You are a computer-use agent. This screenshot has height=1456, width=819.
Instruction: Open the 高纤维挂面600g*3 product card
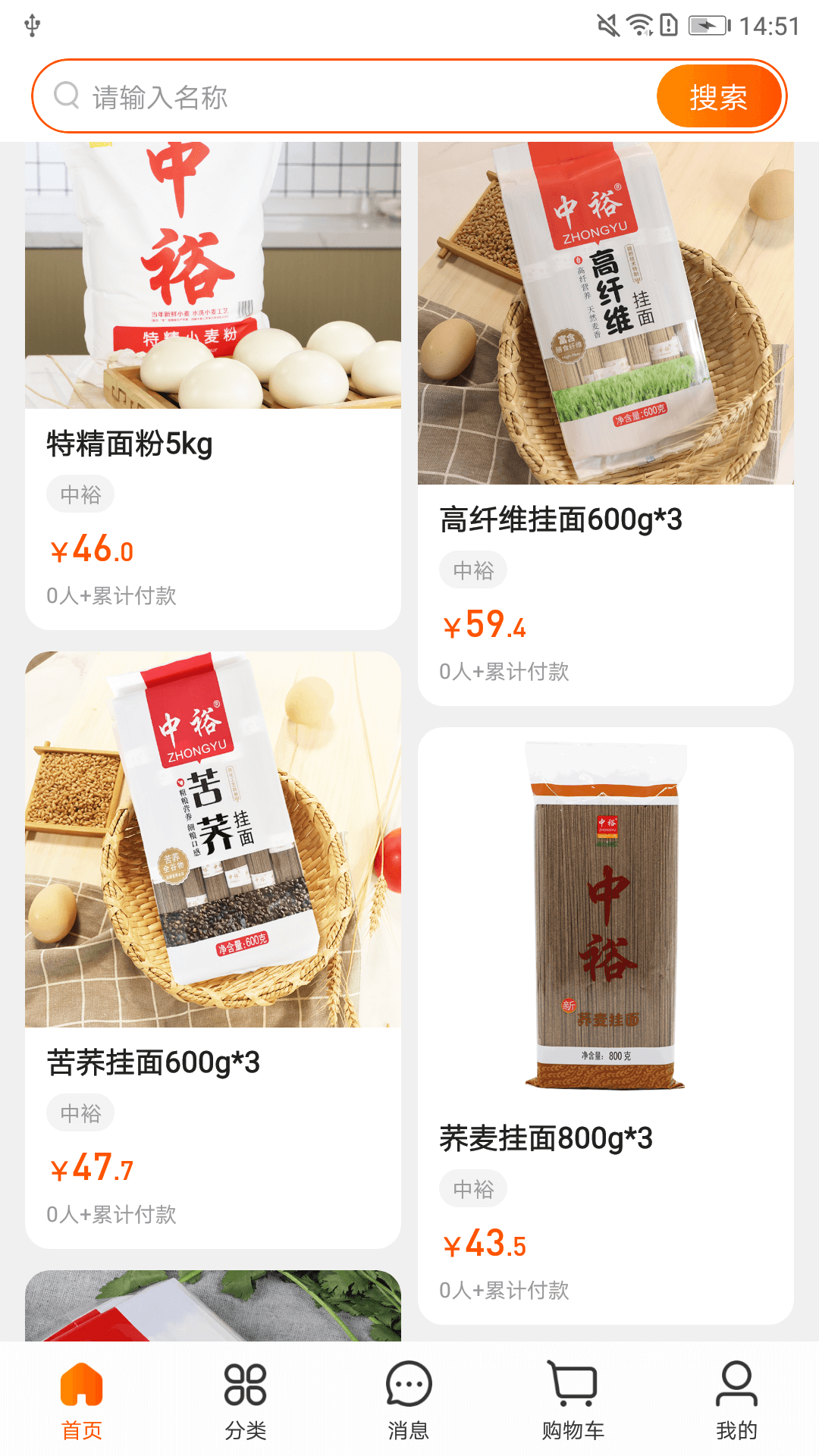tap(605, 425)
